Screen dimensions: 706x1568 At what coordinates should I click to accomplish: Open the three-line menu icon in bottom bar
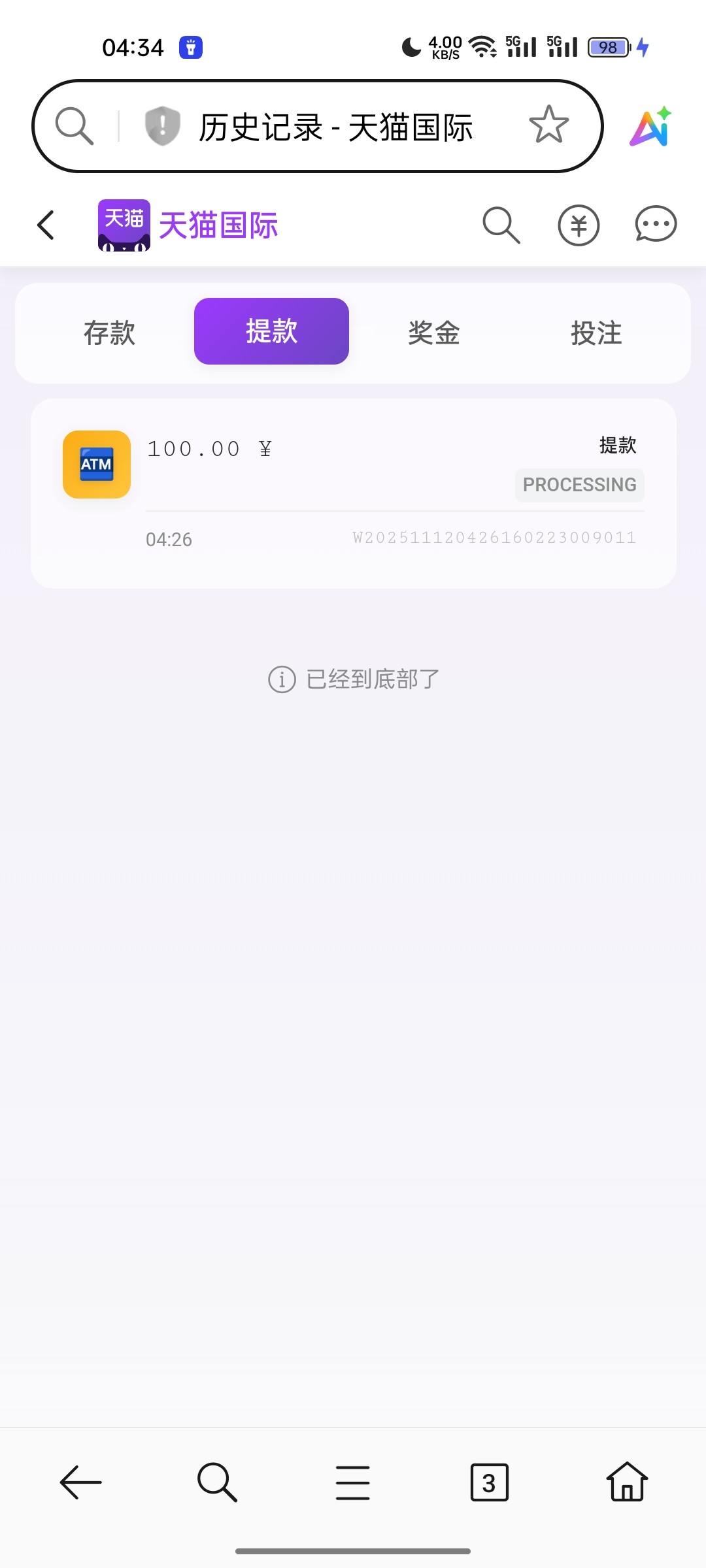[353, 1483]
